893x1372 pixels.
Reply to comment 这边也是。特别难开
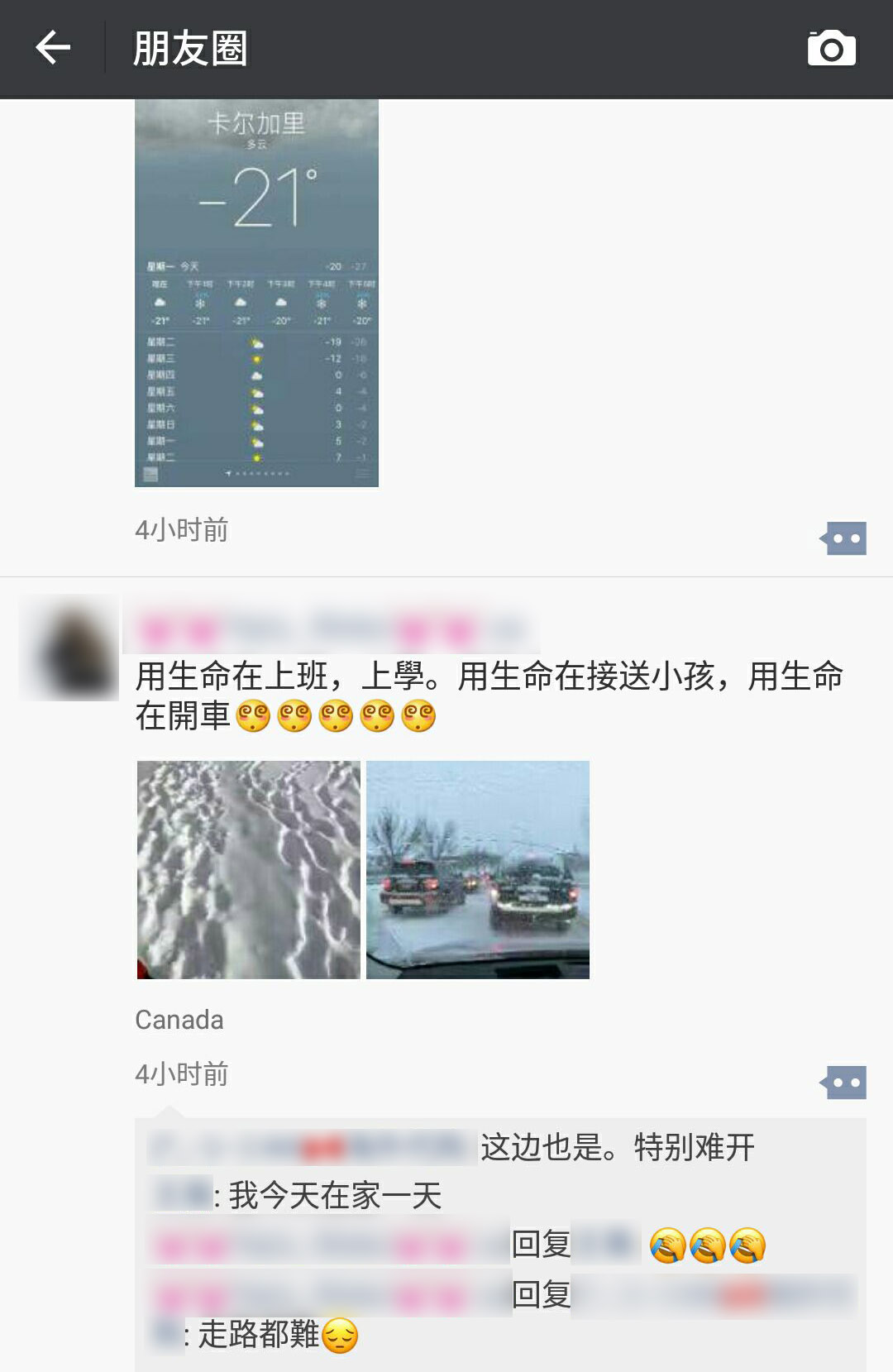(x=617, y=1148)
